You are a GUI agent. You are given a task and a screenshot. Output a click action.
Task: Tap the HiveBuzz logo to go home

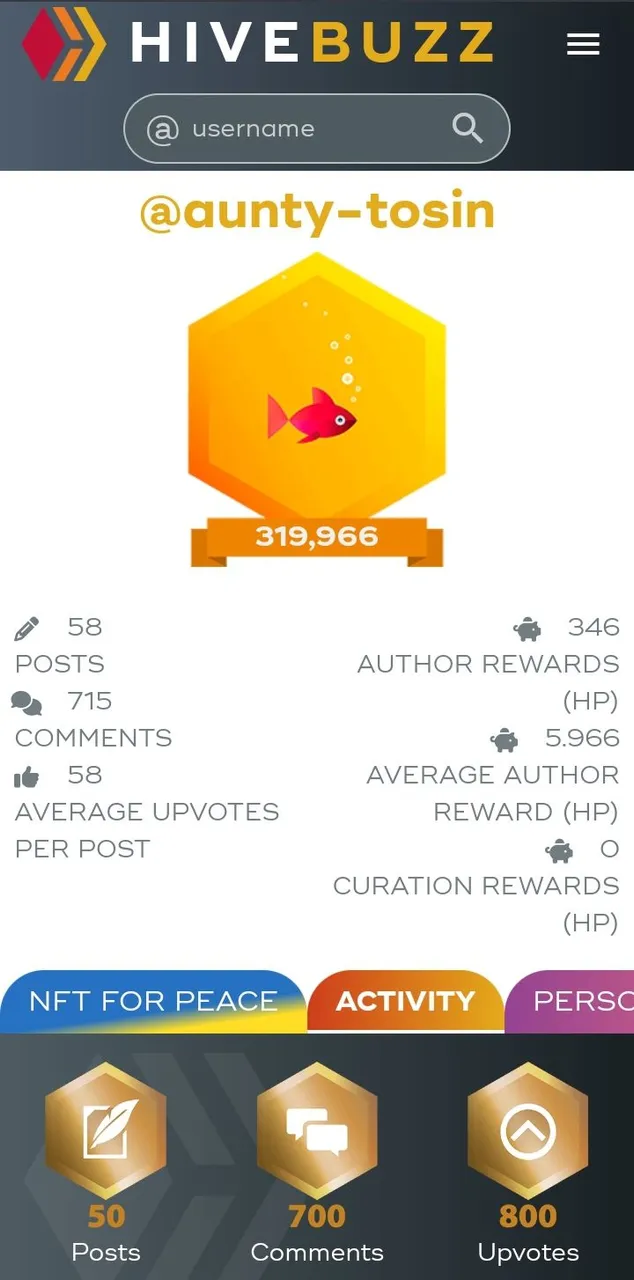(x=260, y=44)
